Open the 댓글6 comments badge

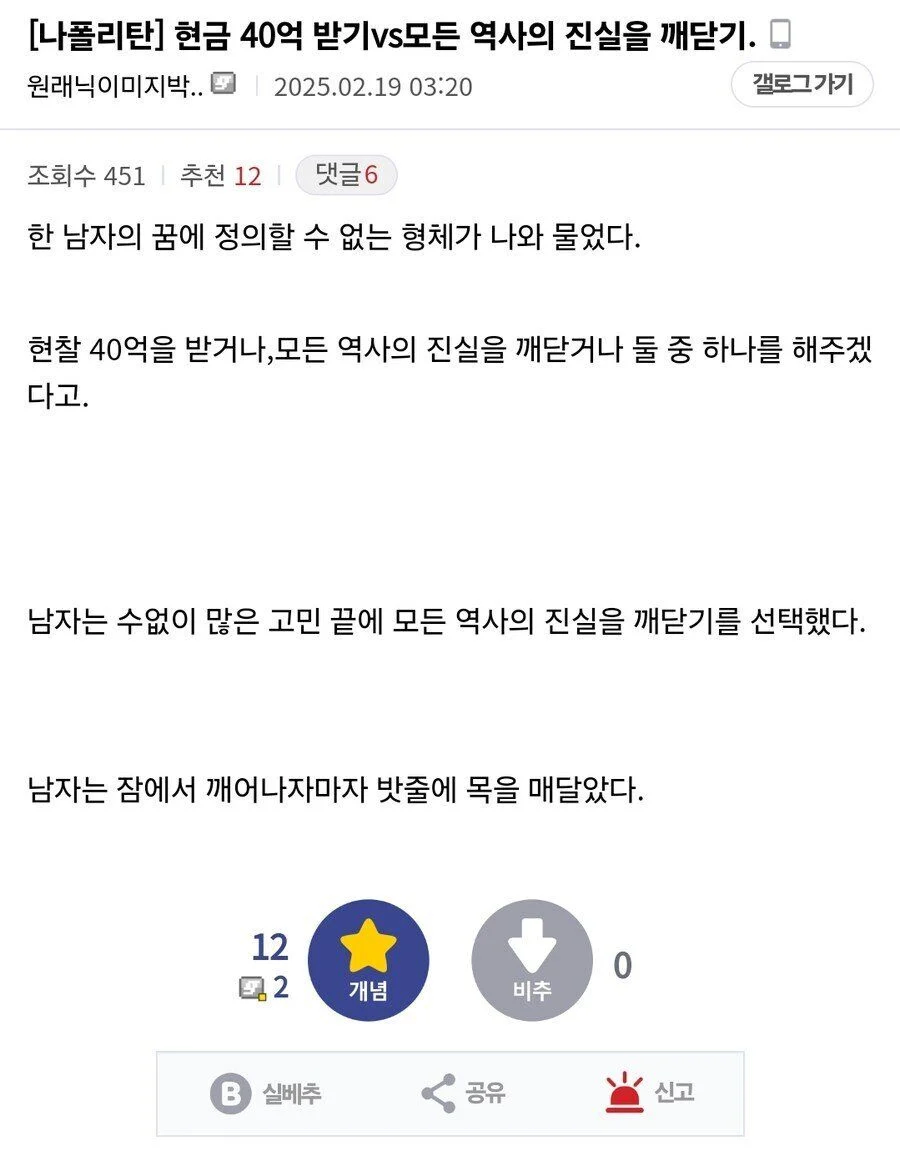tap(346, 175)
